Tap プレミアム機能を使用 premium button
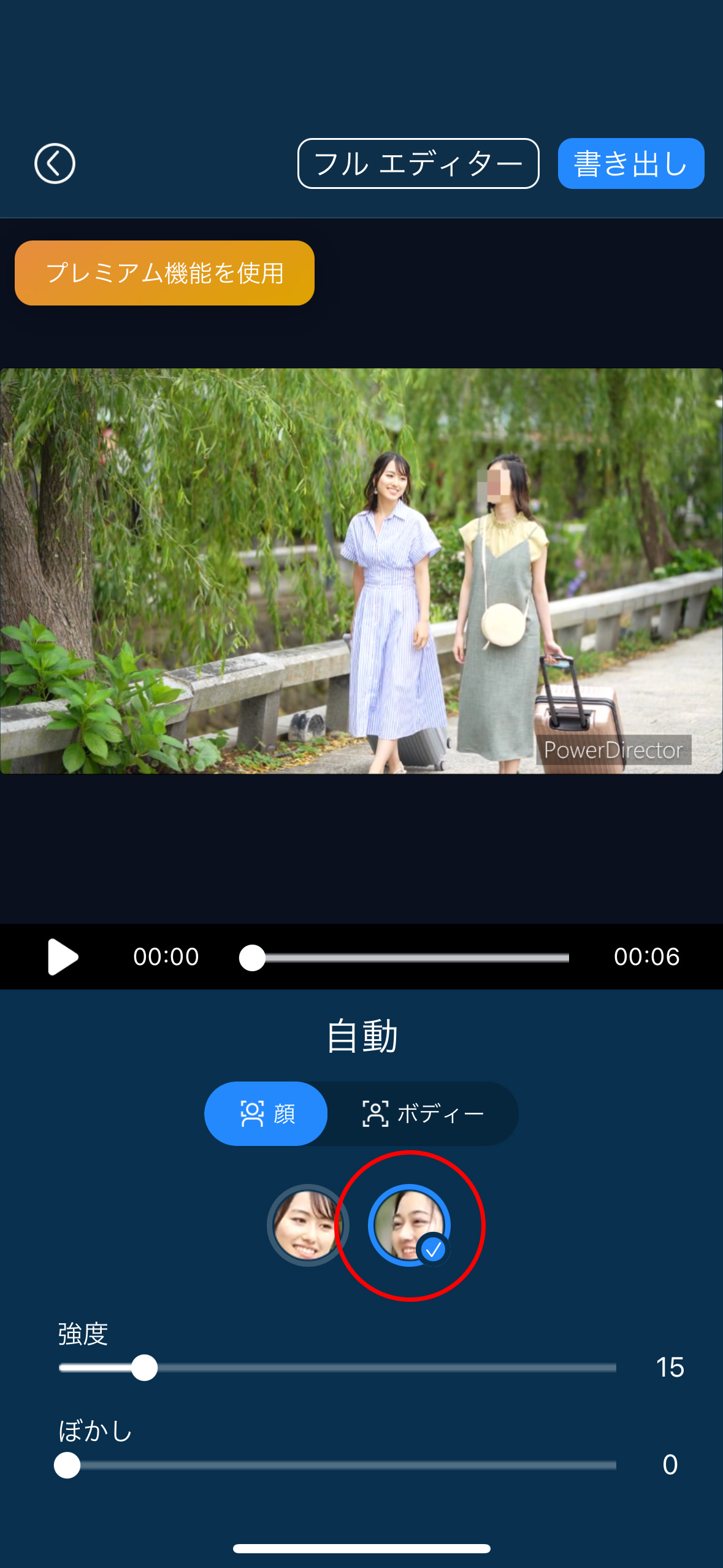 [x=164, y=273]
